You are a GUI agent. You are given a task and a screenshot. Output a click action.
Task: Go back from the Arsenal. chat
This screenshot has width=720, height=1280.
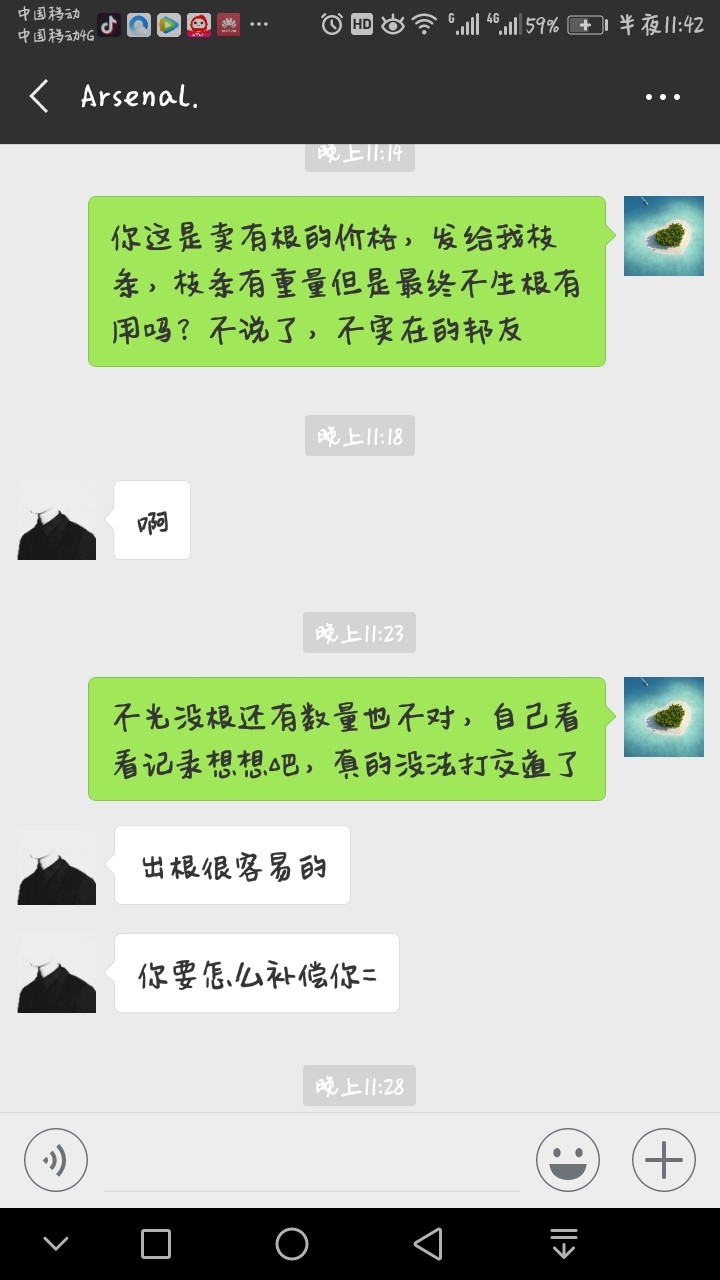click(x=39, y=97)
